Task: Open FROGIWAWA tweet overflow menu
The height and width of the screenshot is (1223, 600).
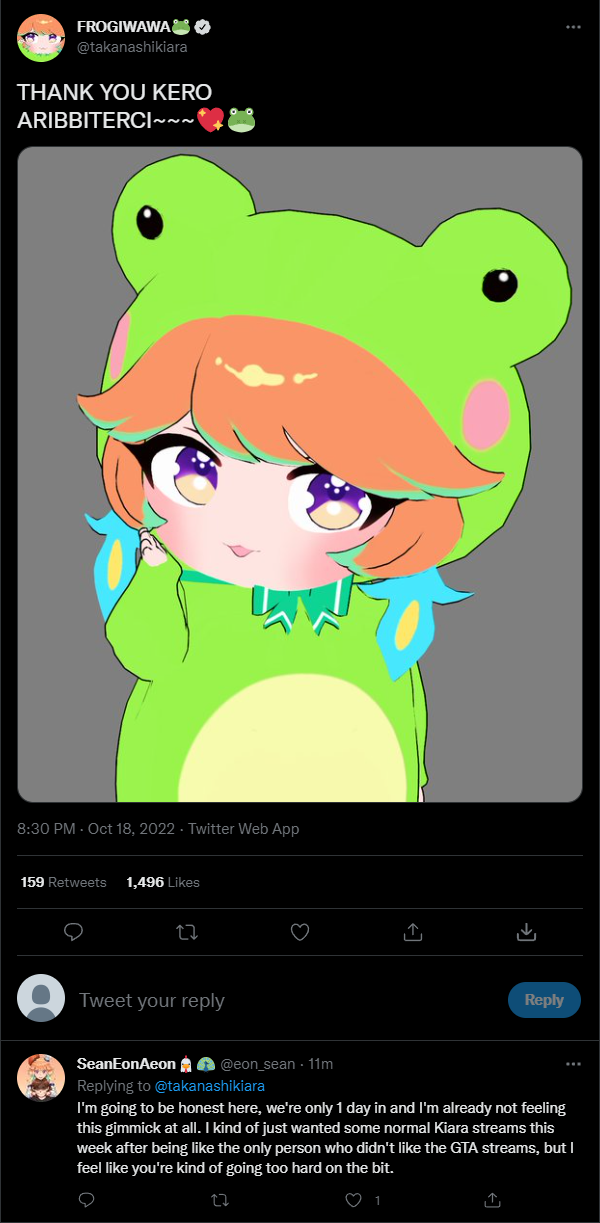Action: 573,27
